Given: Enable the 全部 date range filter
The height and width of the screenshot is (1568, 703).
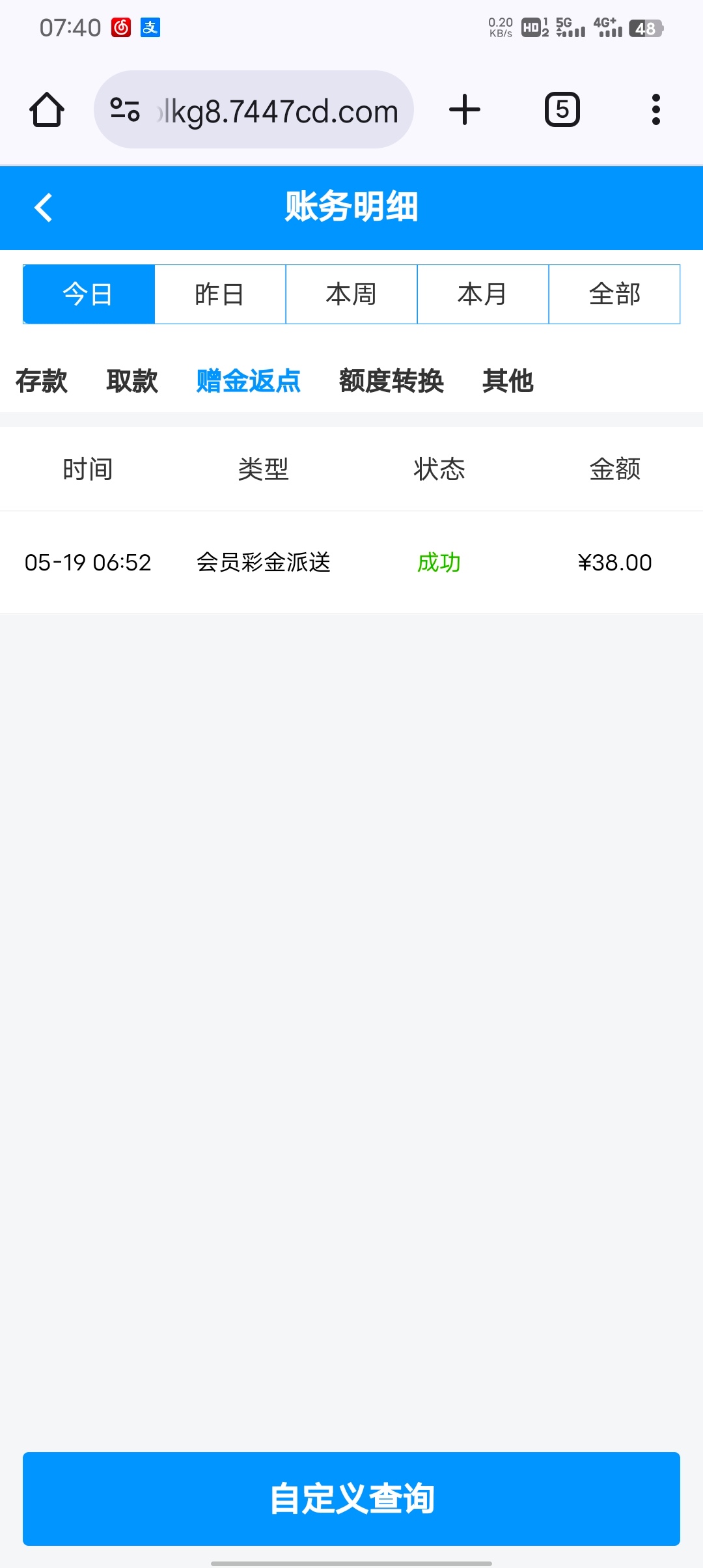Looking at the screenshot, I should click(x=614, y=294).
